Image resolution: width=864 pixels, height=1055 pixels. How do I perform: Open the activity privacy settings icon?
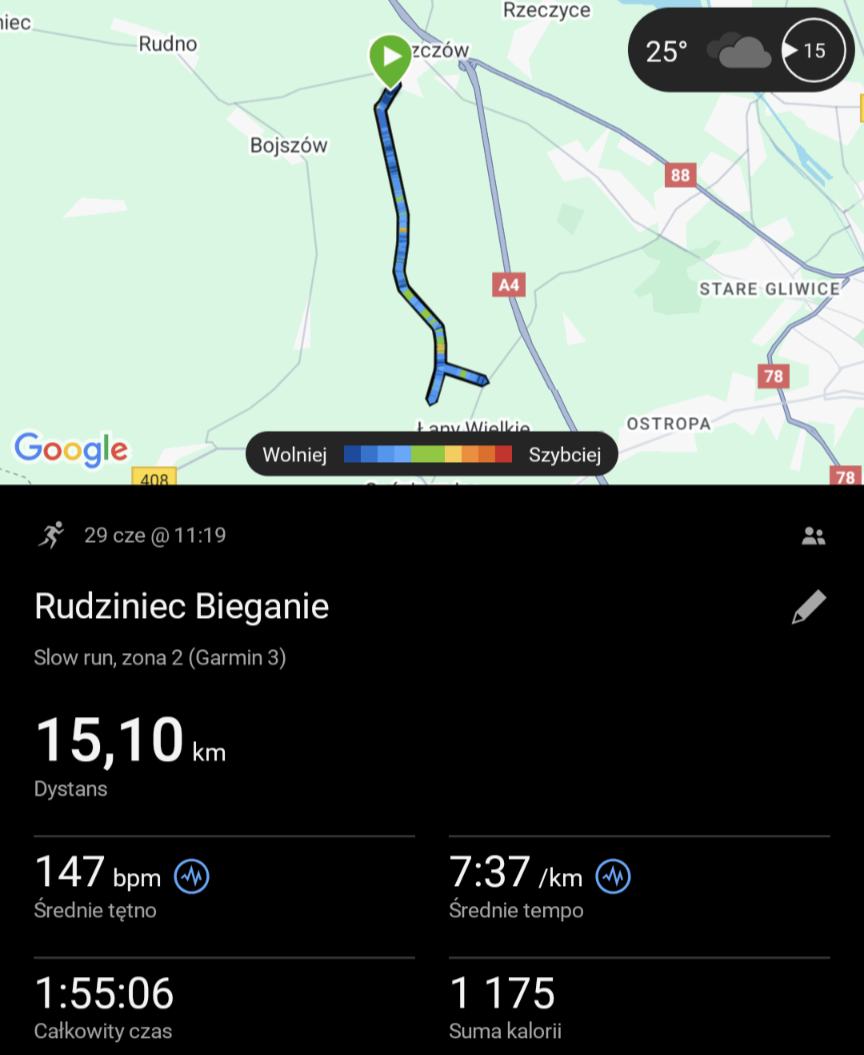tap(813, 536)
